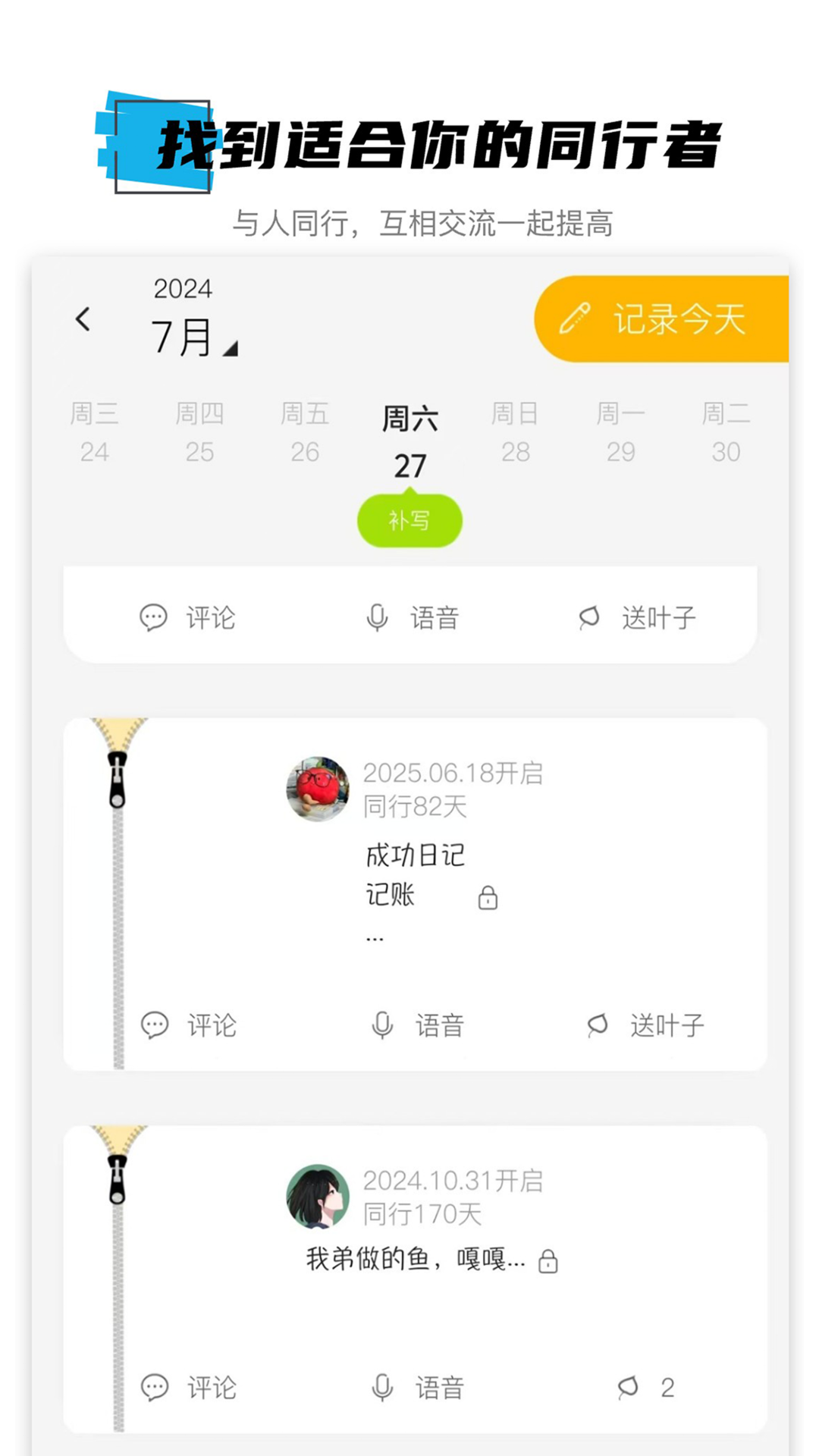Tap the green 补写 button under Saturday
819x1456 pixels.
(409, 519)
